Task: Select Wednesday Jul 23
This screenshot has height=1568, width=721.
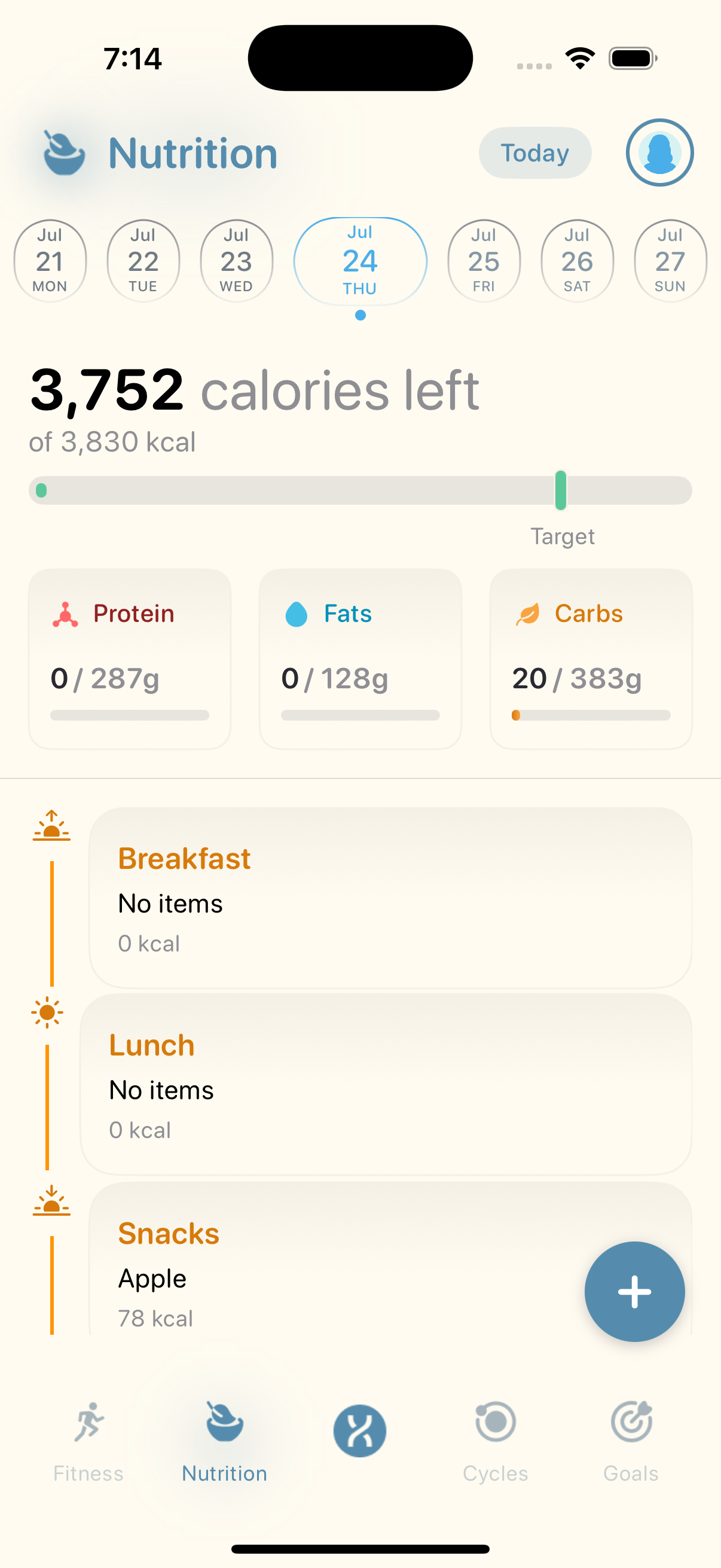Action: (236, 261)
